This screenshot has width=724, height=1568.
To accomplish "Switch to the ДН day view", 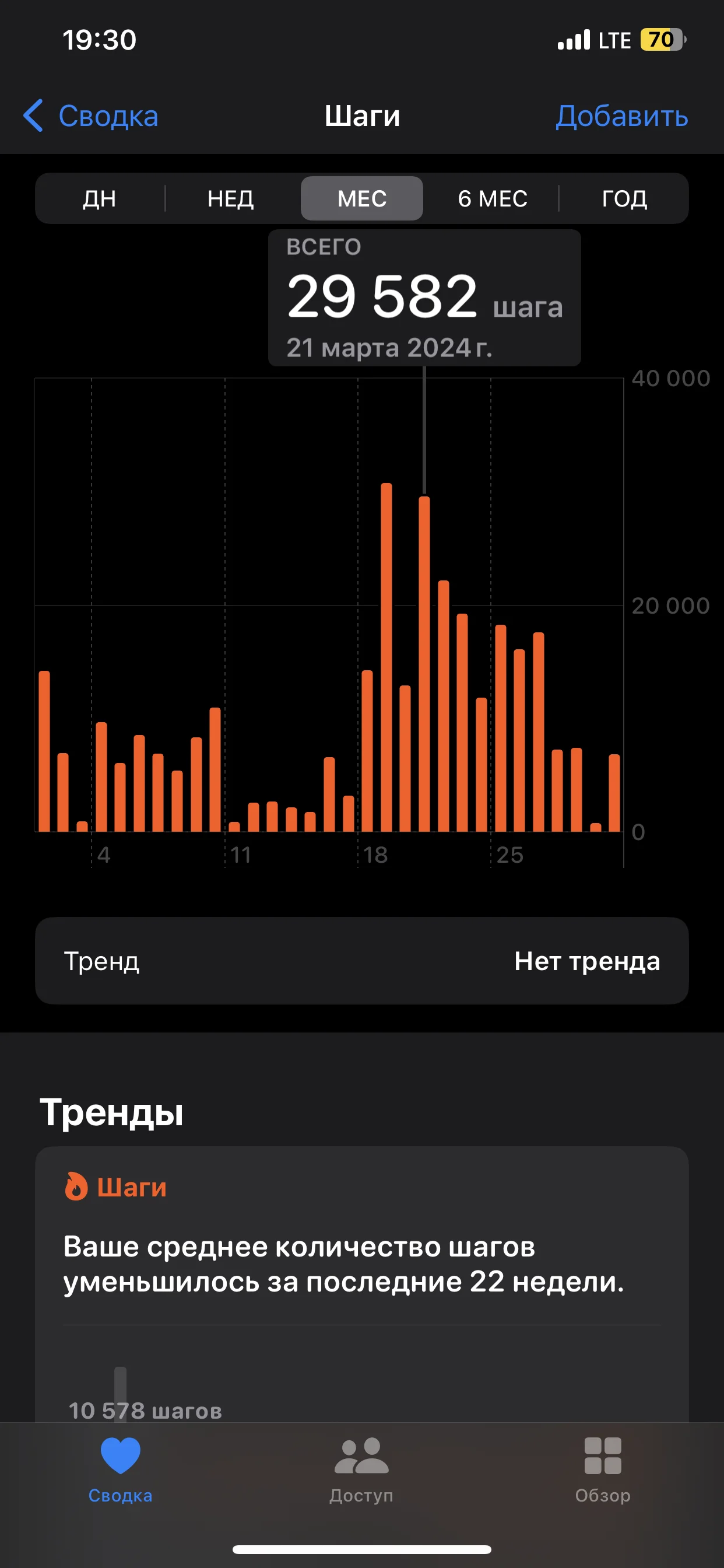I will 99,198.
